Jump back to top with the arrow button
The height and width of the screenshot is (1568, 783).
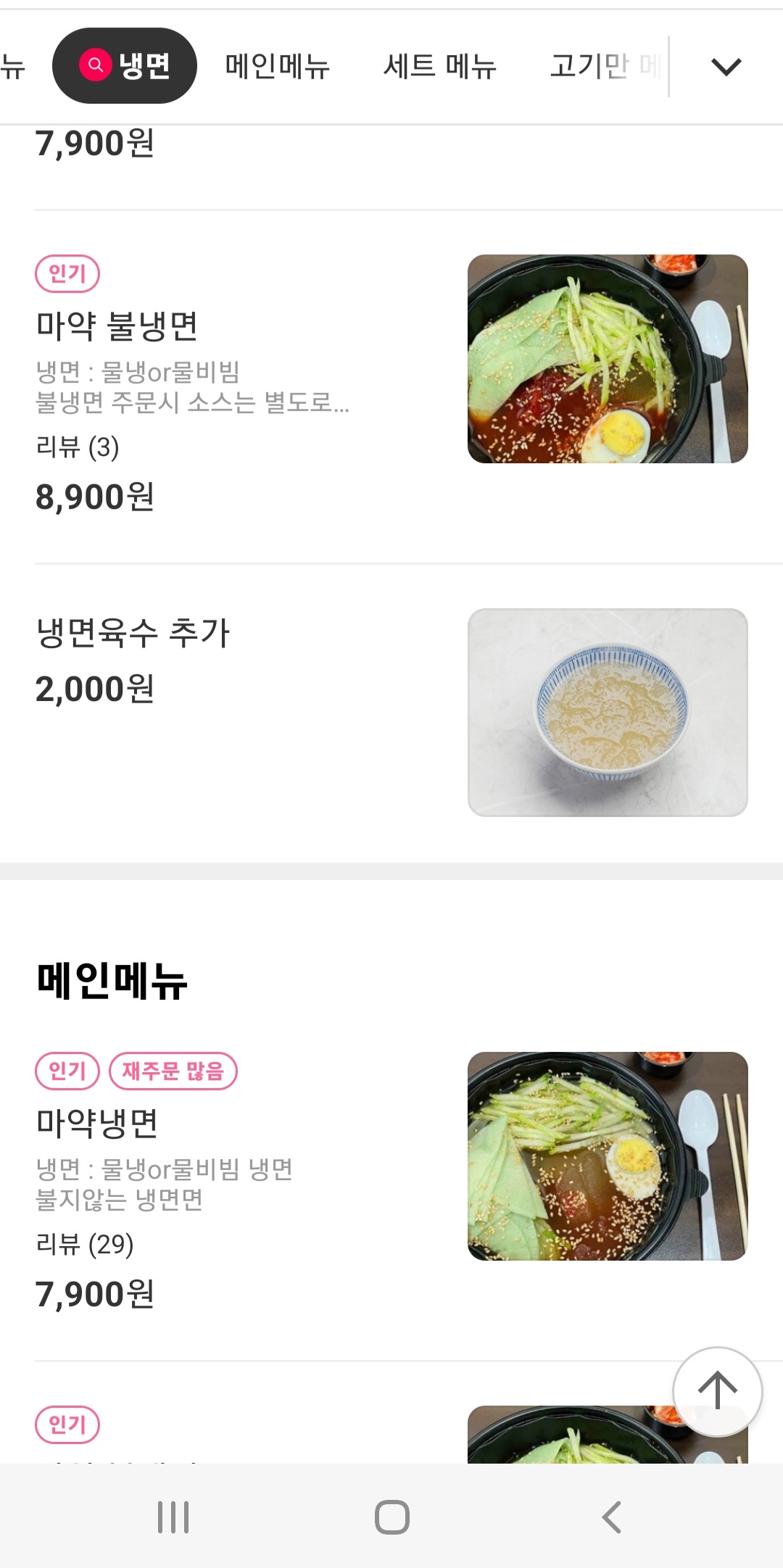click(x=717, y=1391)
